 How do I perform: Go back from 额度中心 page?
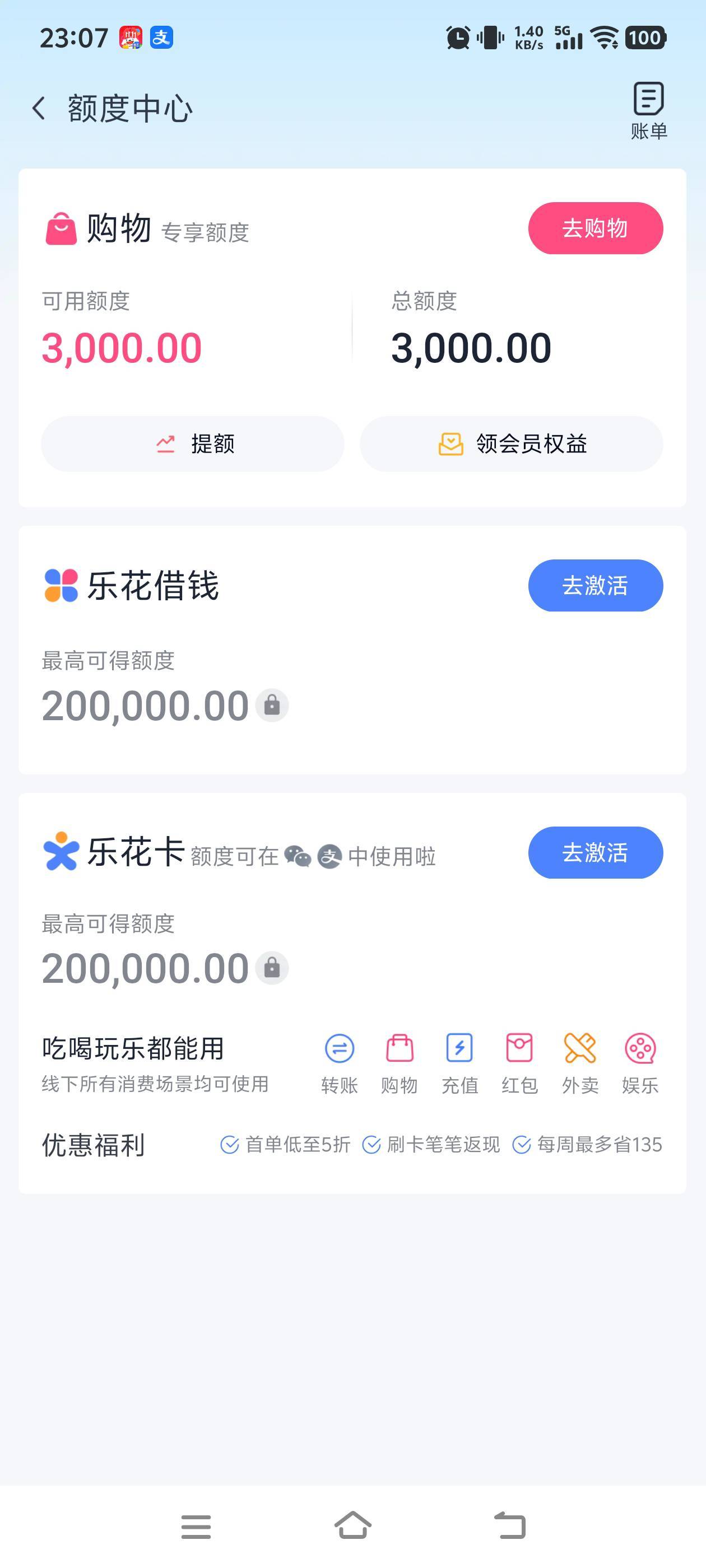coord(39,108)
